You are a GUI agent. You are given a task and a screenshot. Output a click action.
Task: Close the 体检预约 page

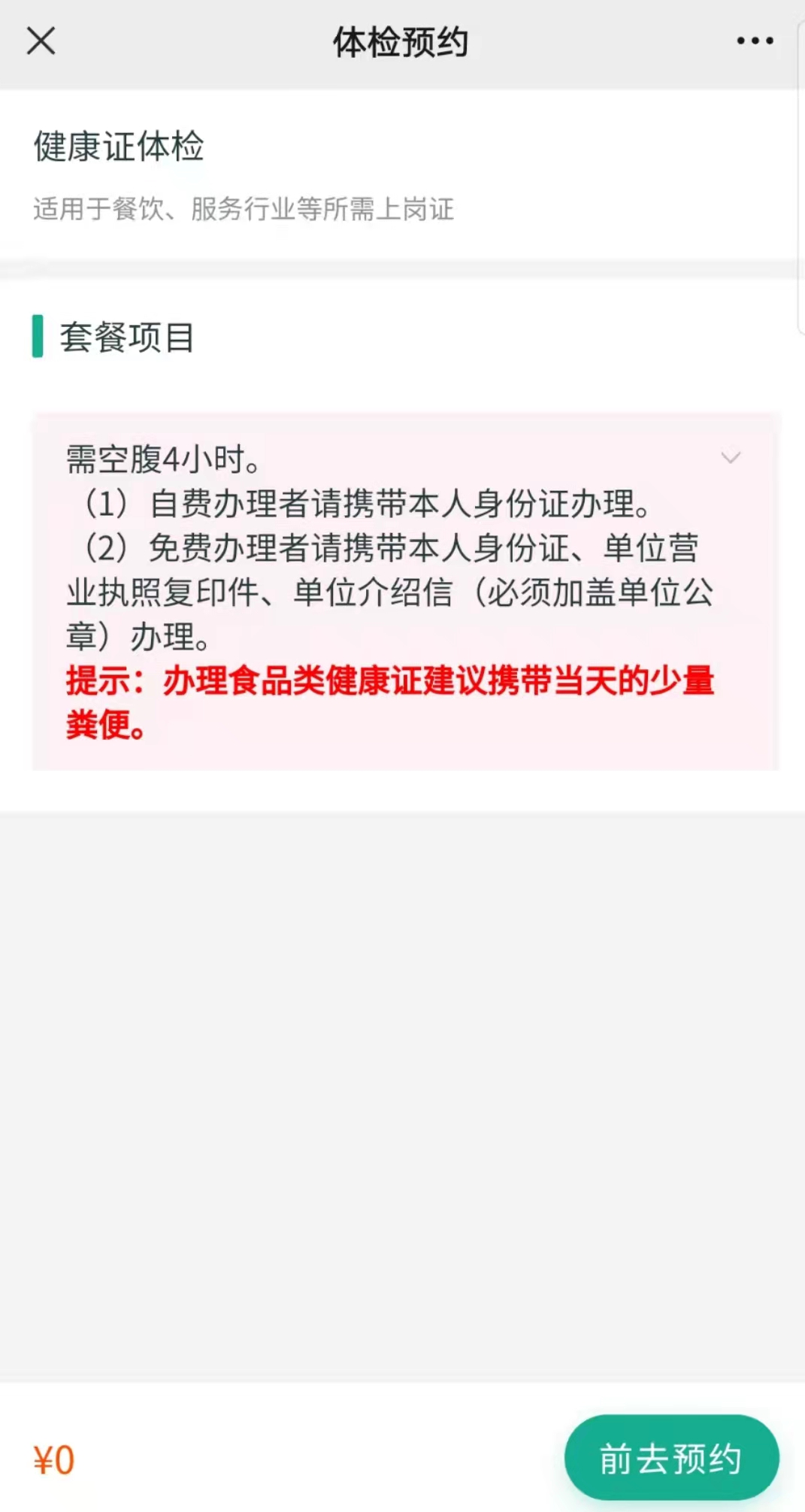point(41,41)
